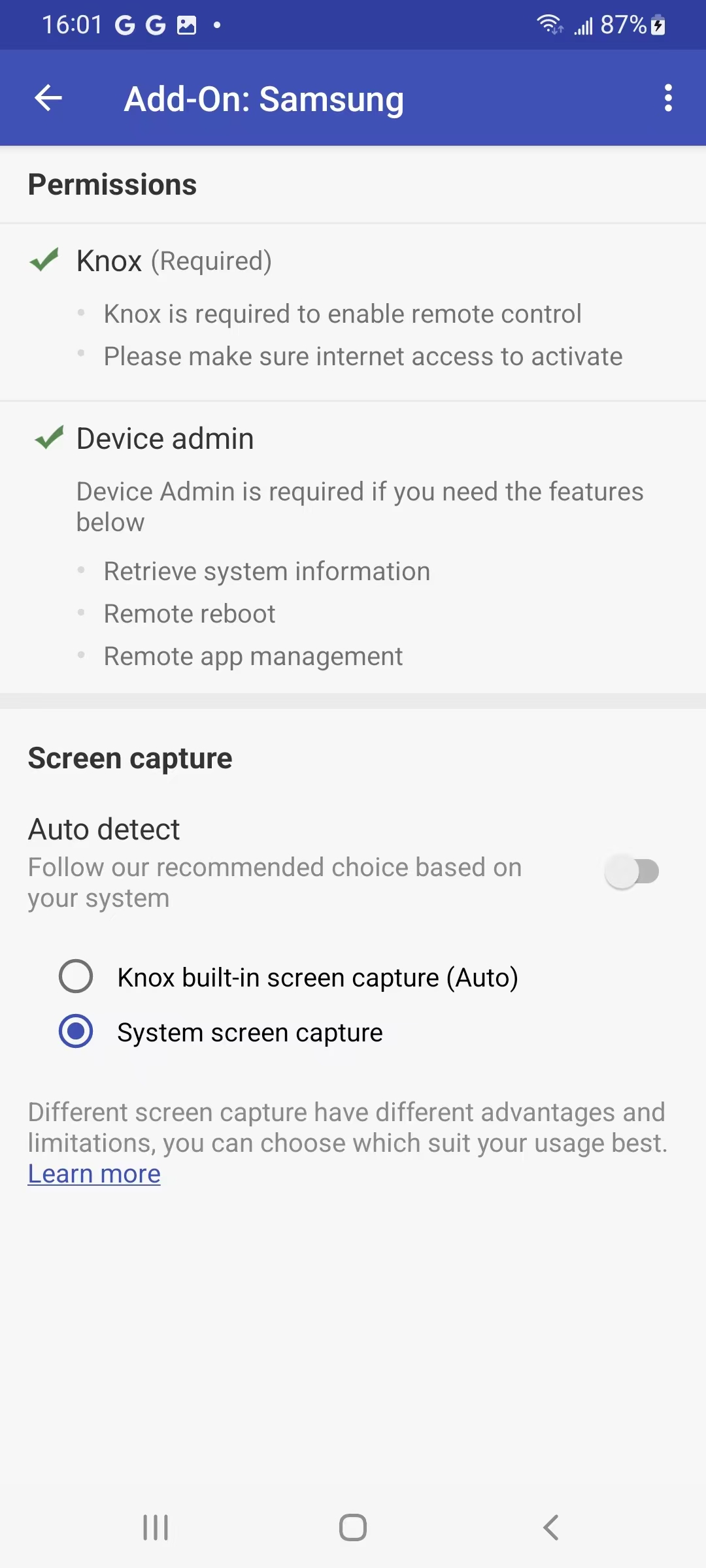Select Knox built-in screen capture (Auto)

288,977
